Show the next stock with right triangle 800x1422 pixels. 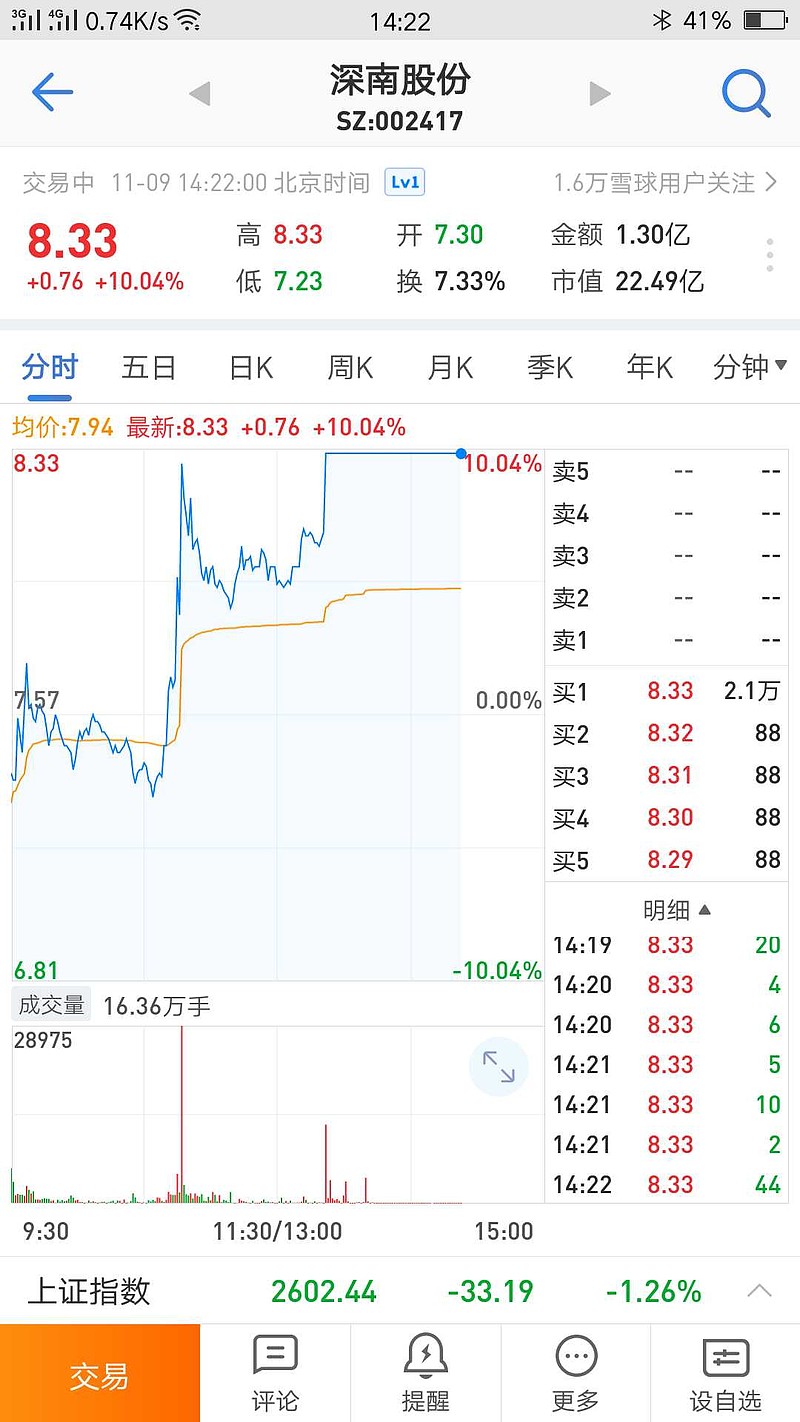pos(600,94)
